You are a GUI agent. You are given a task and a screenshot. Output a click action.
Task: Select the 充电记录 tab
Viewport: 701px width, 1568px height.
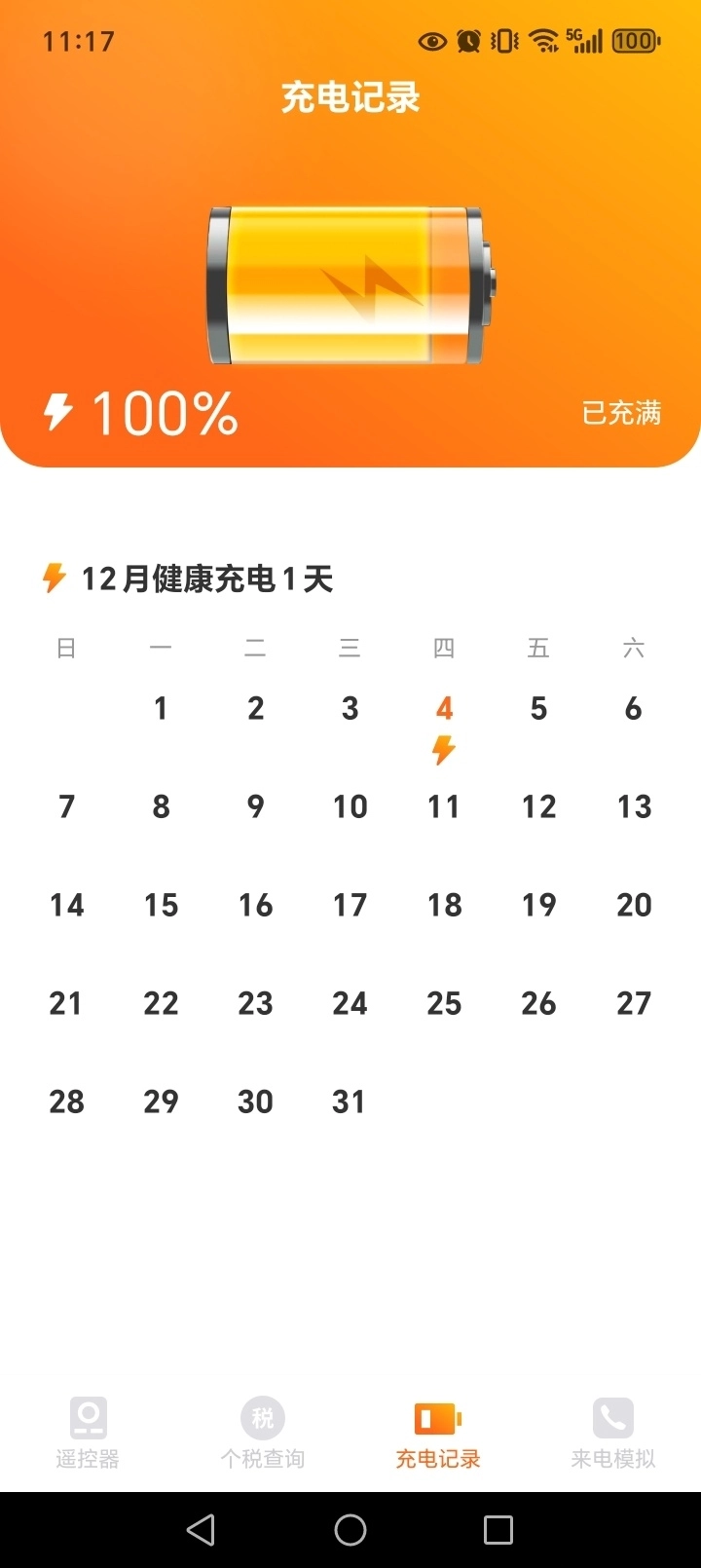(438, 1431)
